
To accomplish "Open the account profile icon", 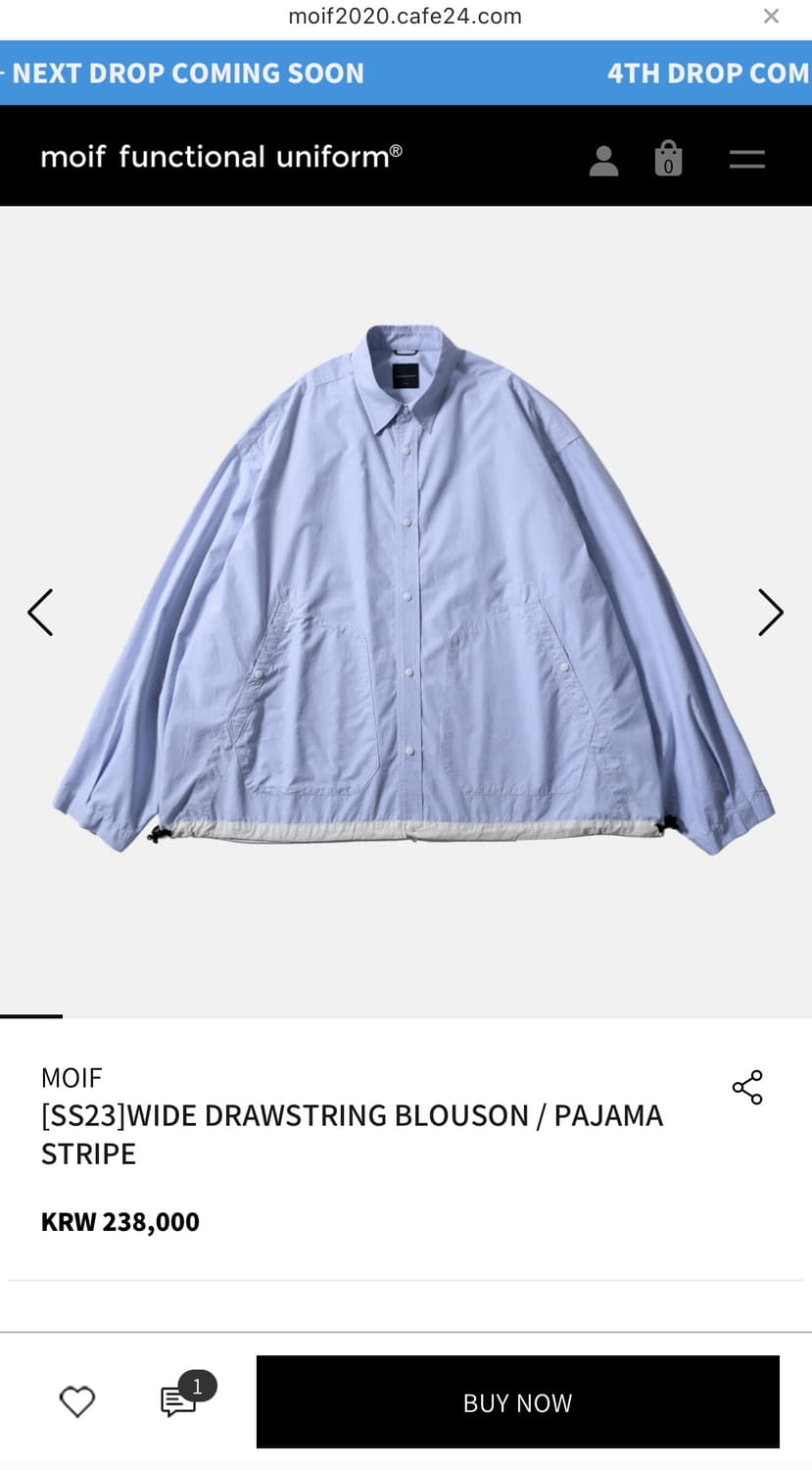I will [x=603, y=160].
